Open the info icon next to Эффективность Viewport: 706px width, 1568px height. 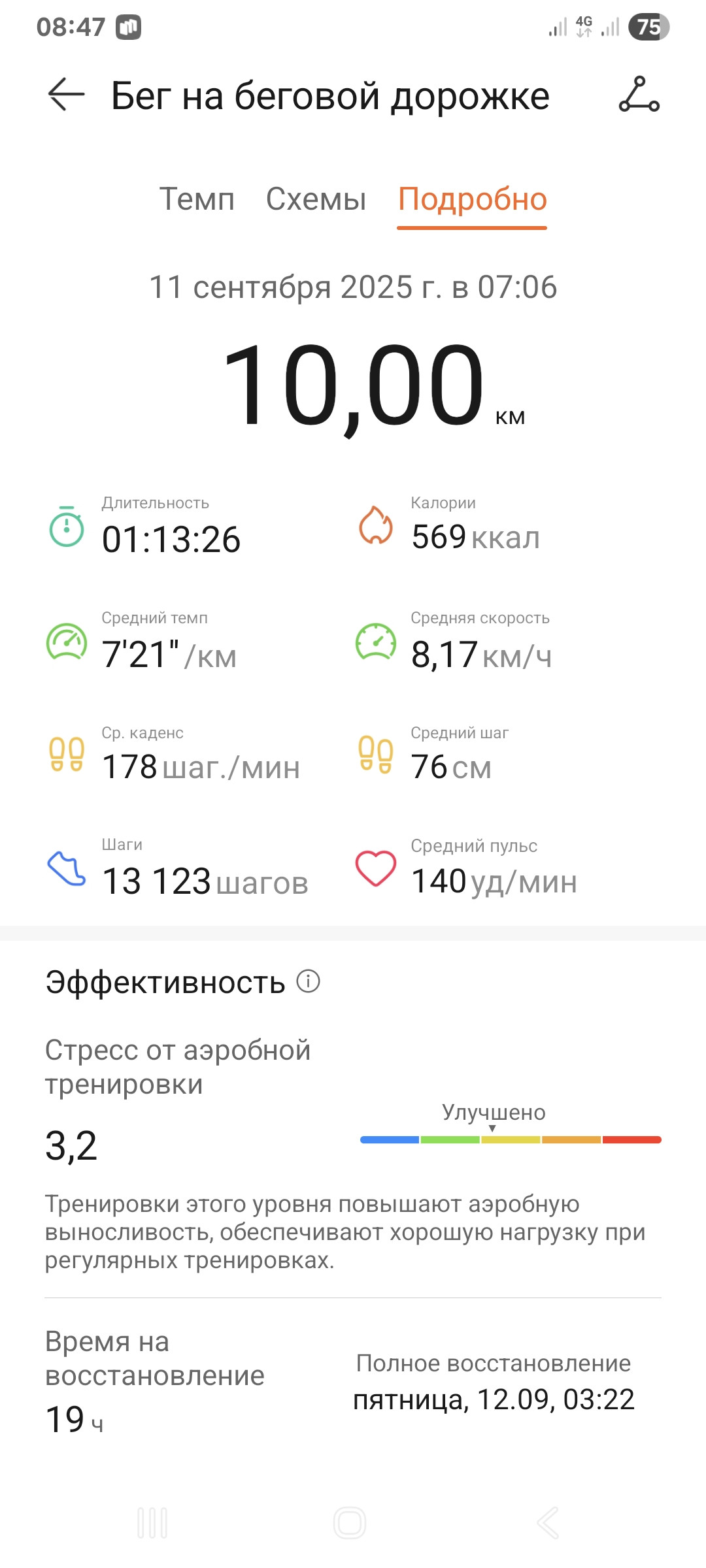coord(308,981)
